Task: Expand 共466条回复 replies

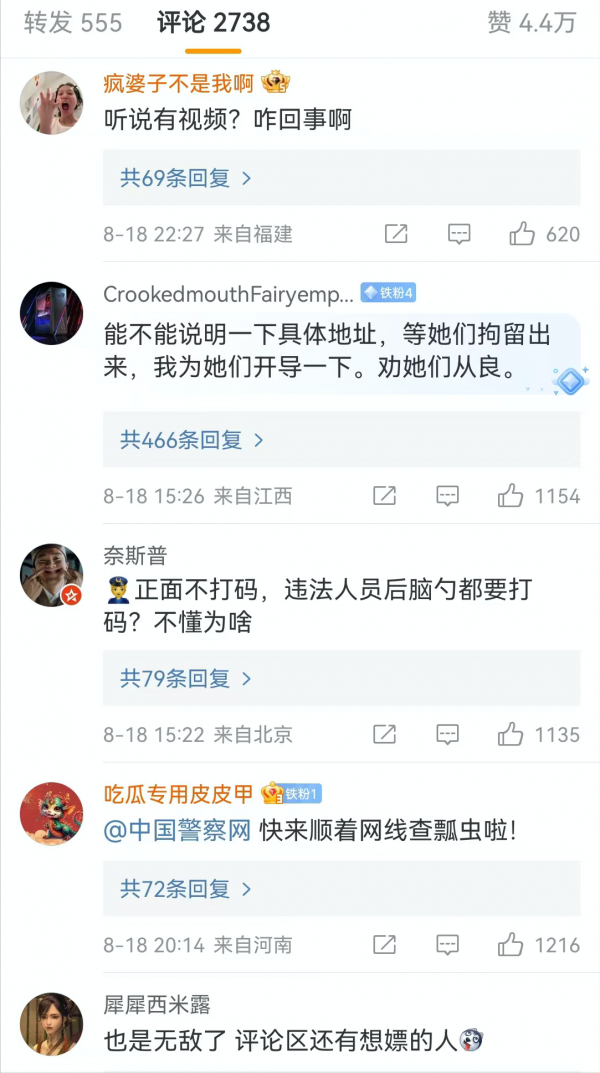Action: [x=192, y=440]
